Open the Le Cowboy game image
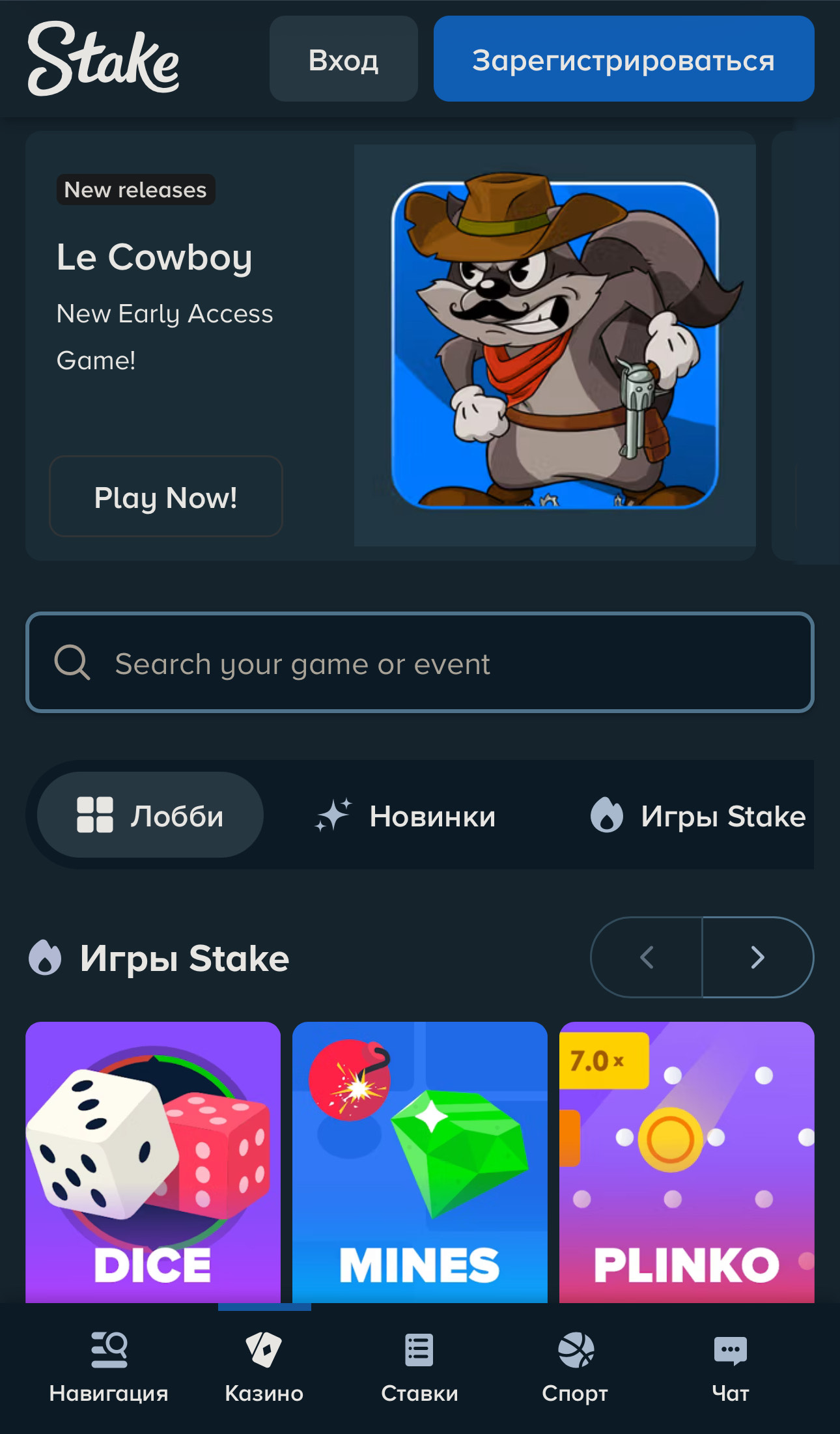This screenshot has height=1434, width=840. tap(555, 345)
